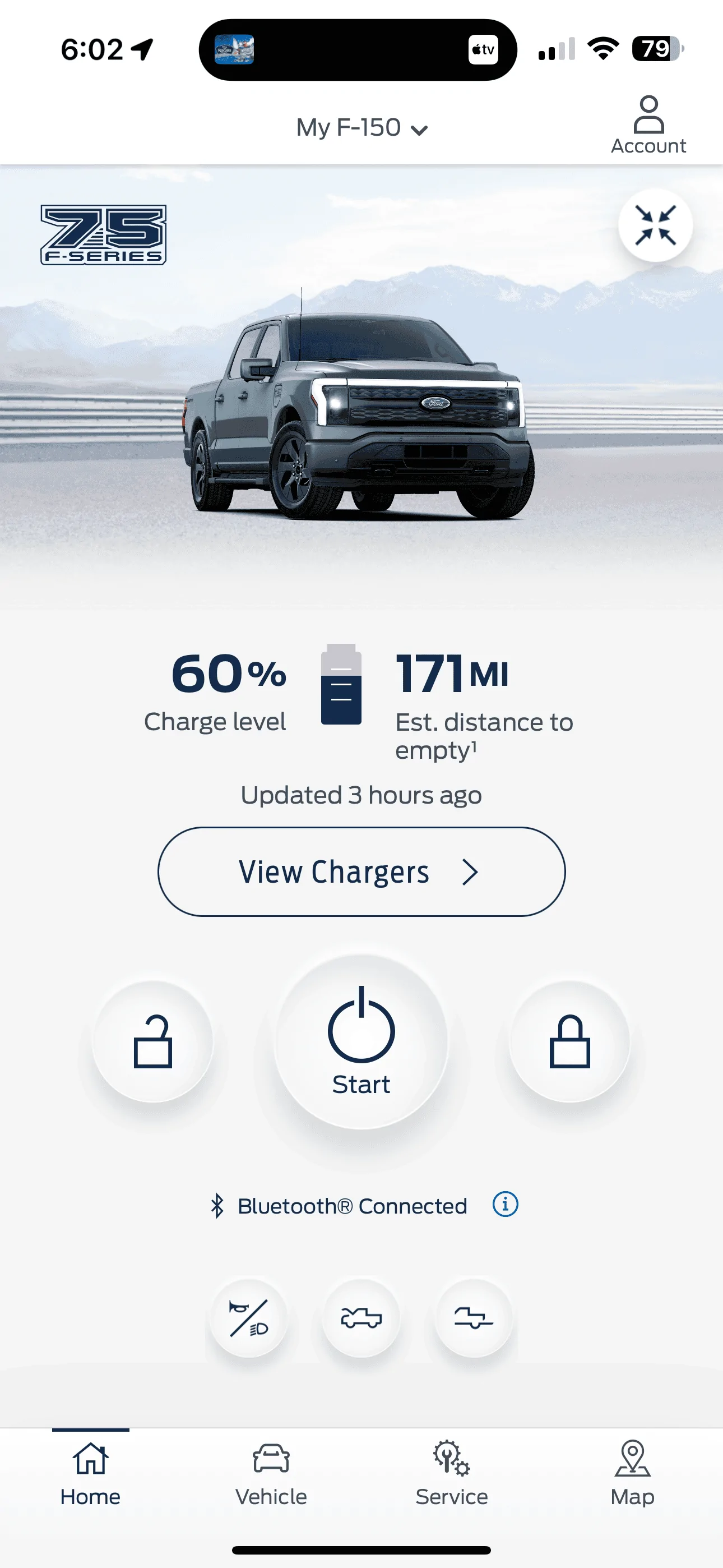This screenshot has height=1568, width=723.
Task: Switch to the Service tab
Action: (x=452, y=1473)
